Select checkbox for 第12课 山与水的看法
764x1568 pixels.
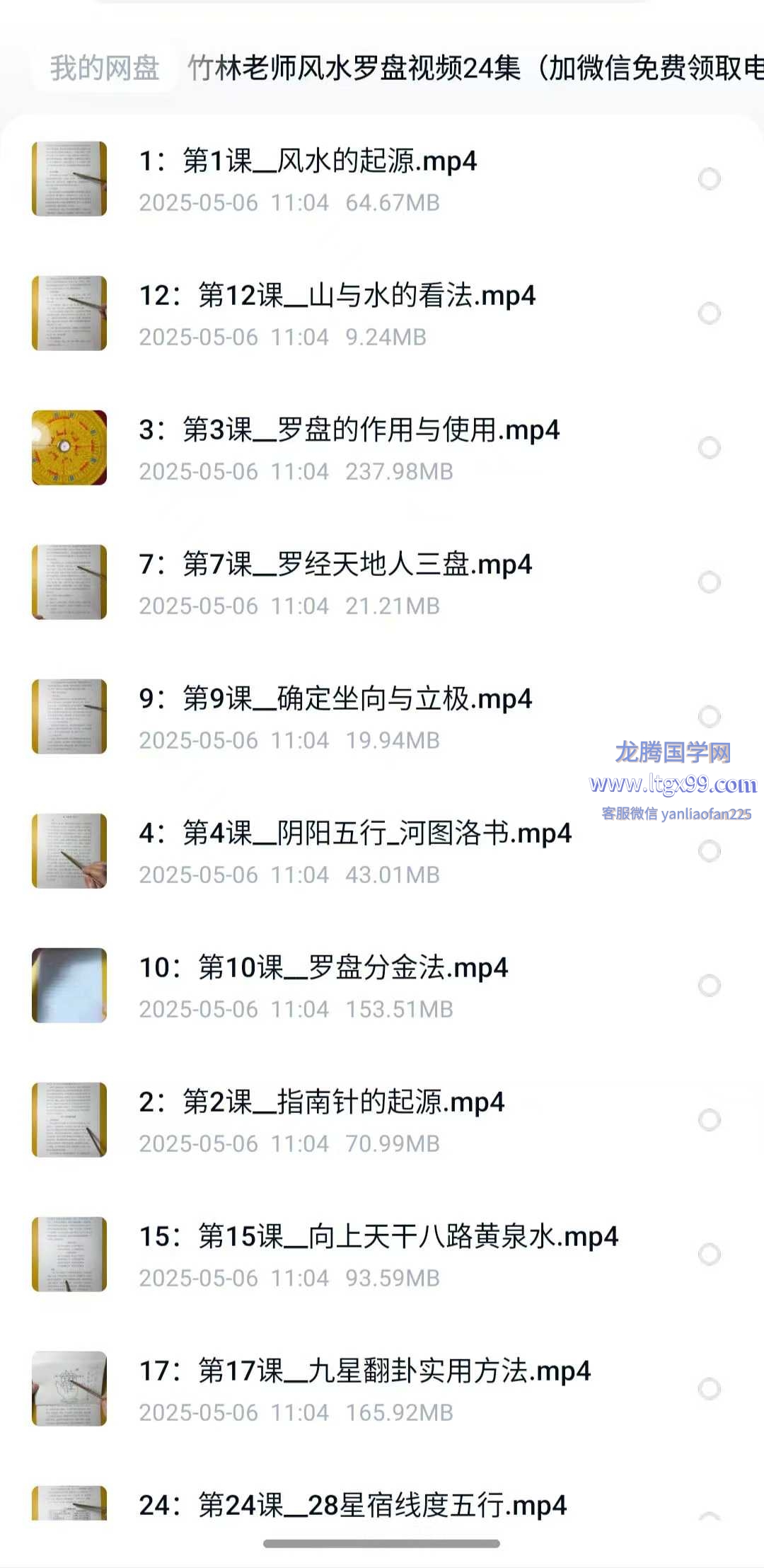click(709, 313)
